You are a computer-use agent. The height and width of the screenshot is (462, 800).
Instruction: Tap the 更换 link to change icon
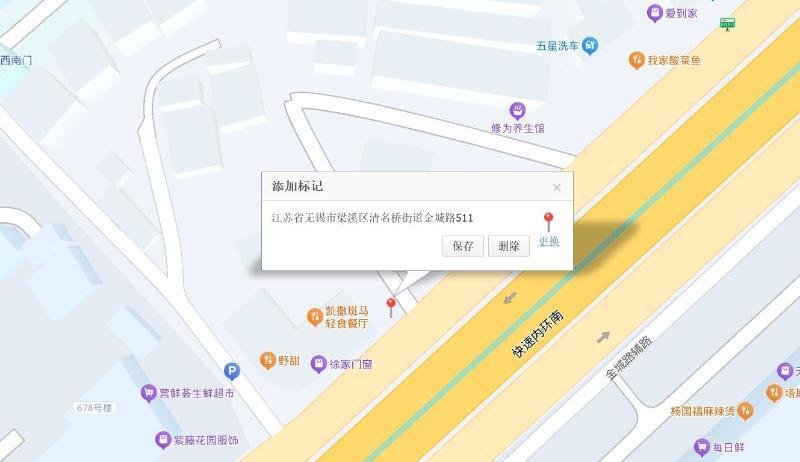click(x=549, y=241)
